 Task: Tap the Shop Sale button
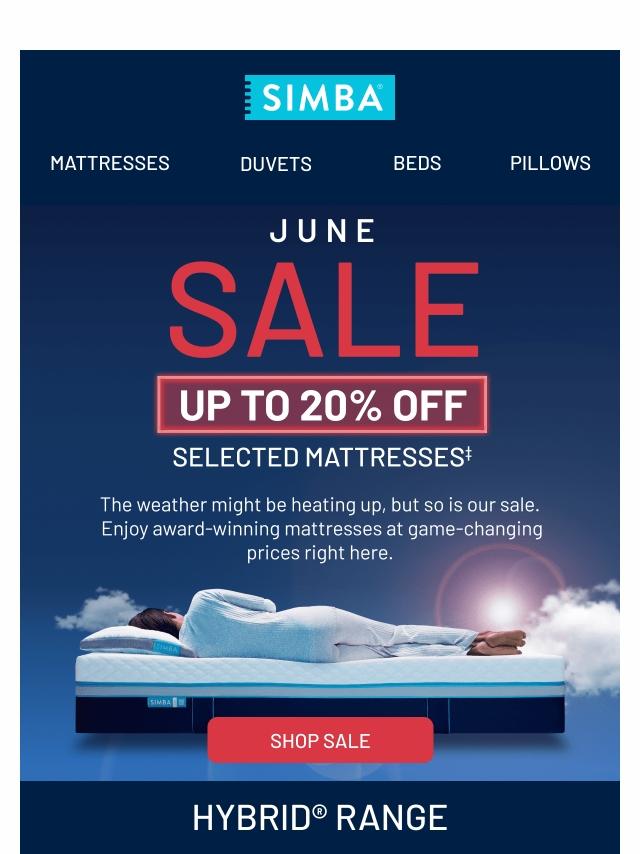click(320, 741)
